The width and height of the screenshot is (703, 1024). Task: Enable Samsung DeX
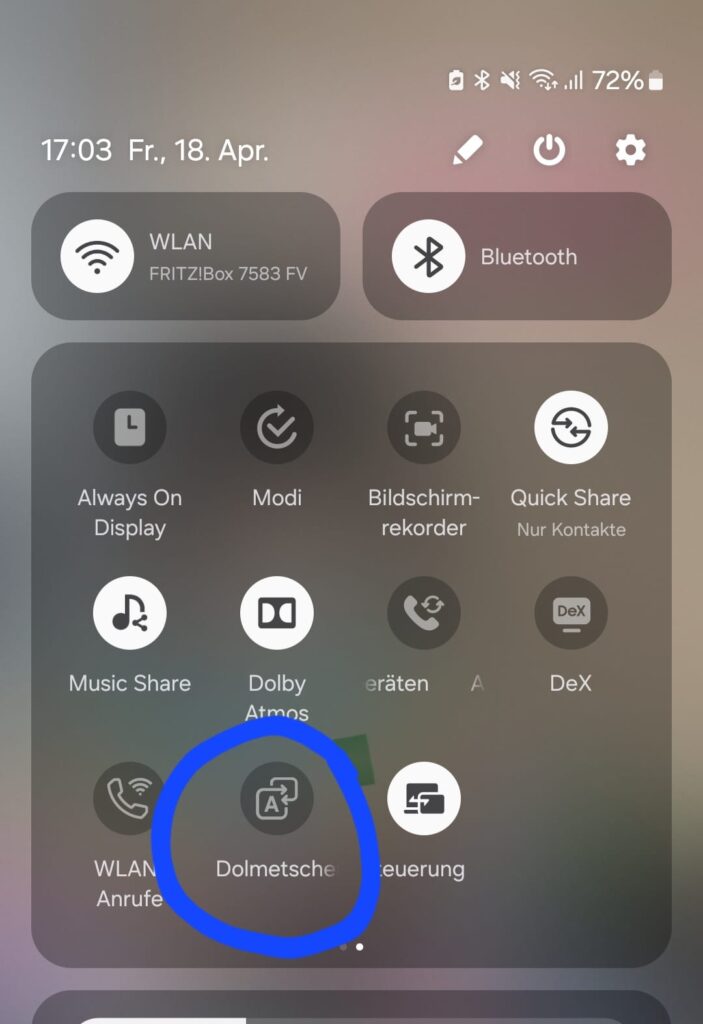(x=571, y=613)
